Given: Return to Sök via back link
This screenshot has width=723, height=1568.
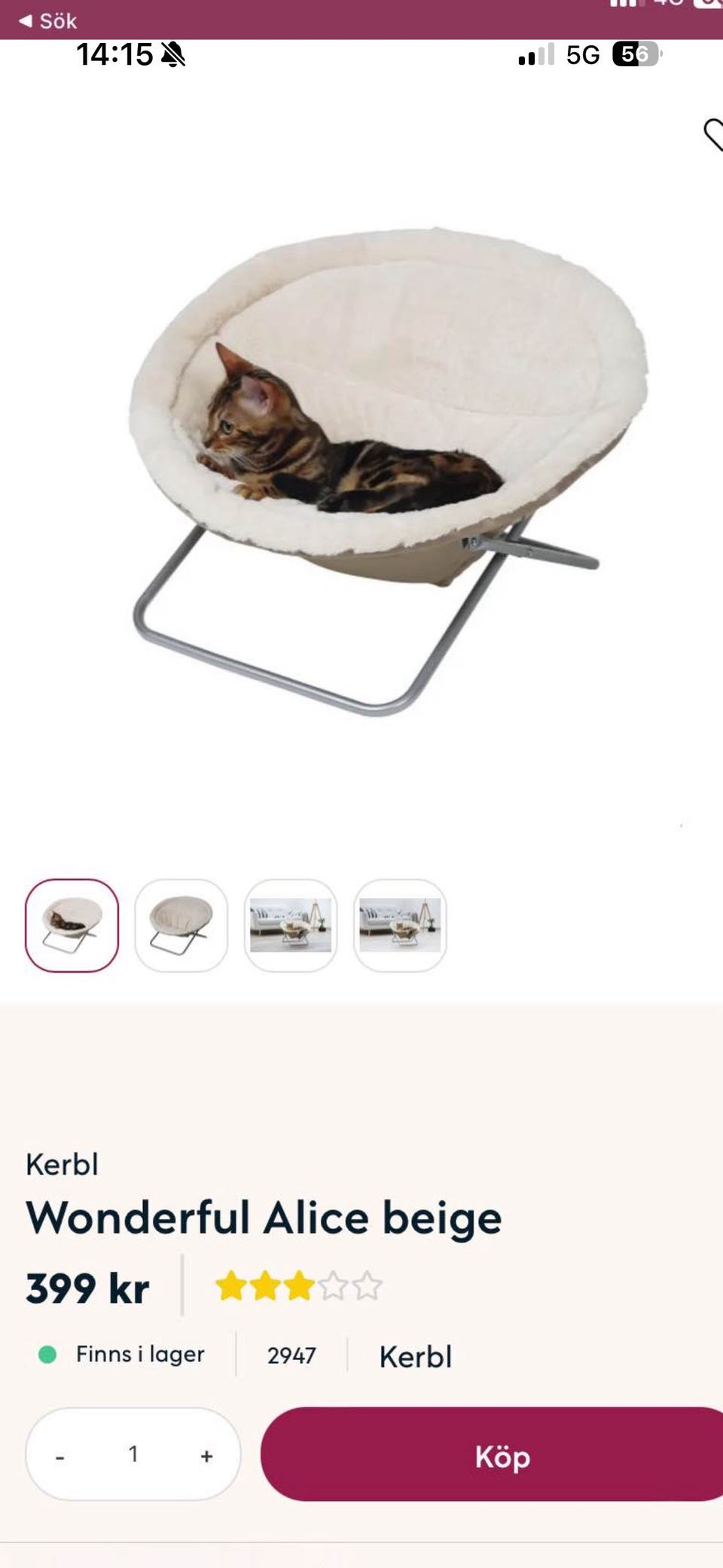Looking at the screenshot, I should [x=48, y=20].
